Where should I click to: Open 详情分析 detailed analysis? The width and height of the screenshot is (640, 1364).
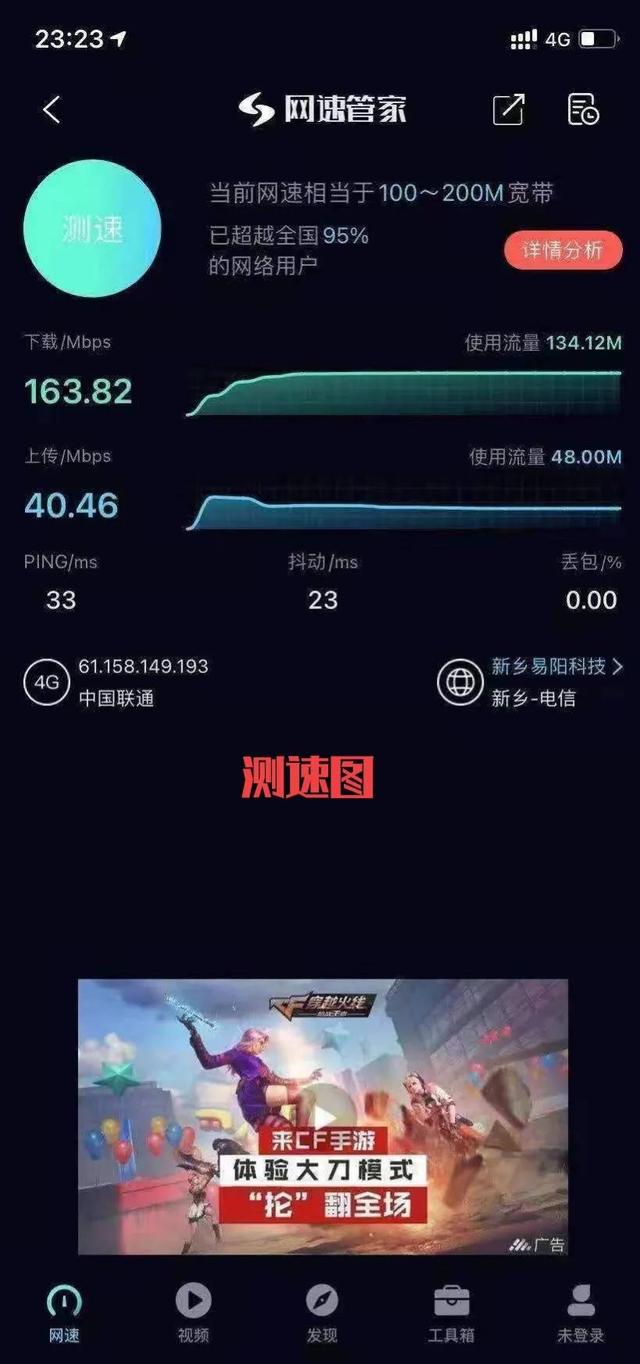tap(563, 250)
